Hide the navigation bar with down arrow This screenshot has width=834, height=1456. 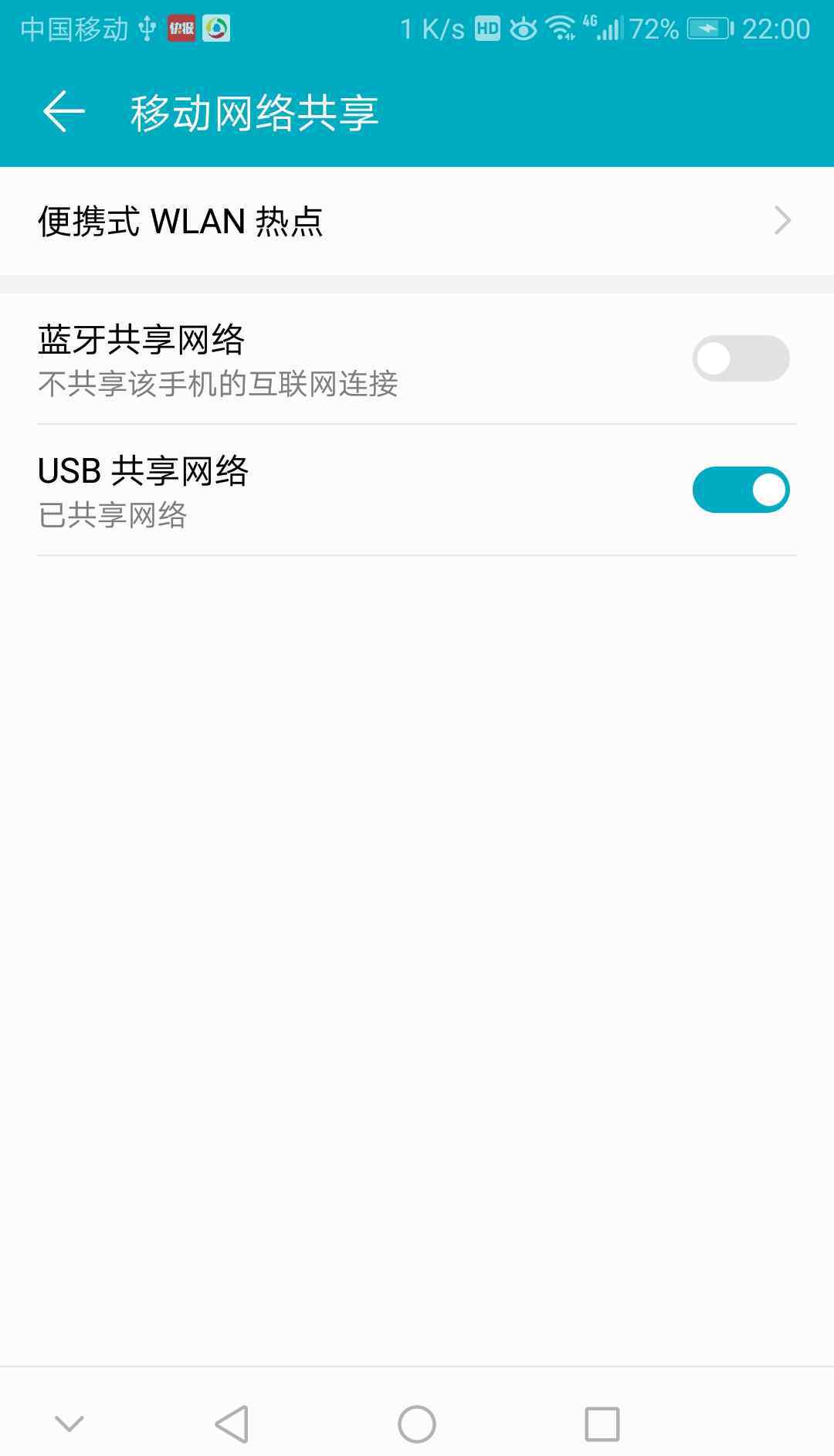point(69,1423)
